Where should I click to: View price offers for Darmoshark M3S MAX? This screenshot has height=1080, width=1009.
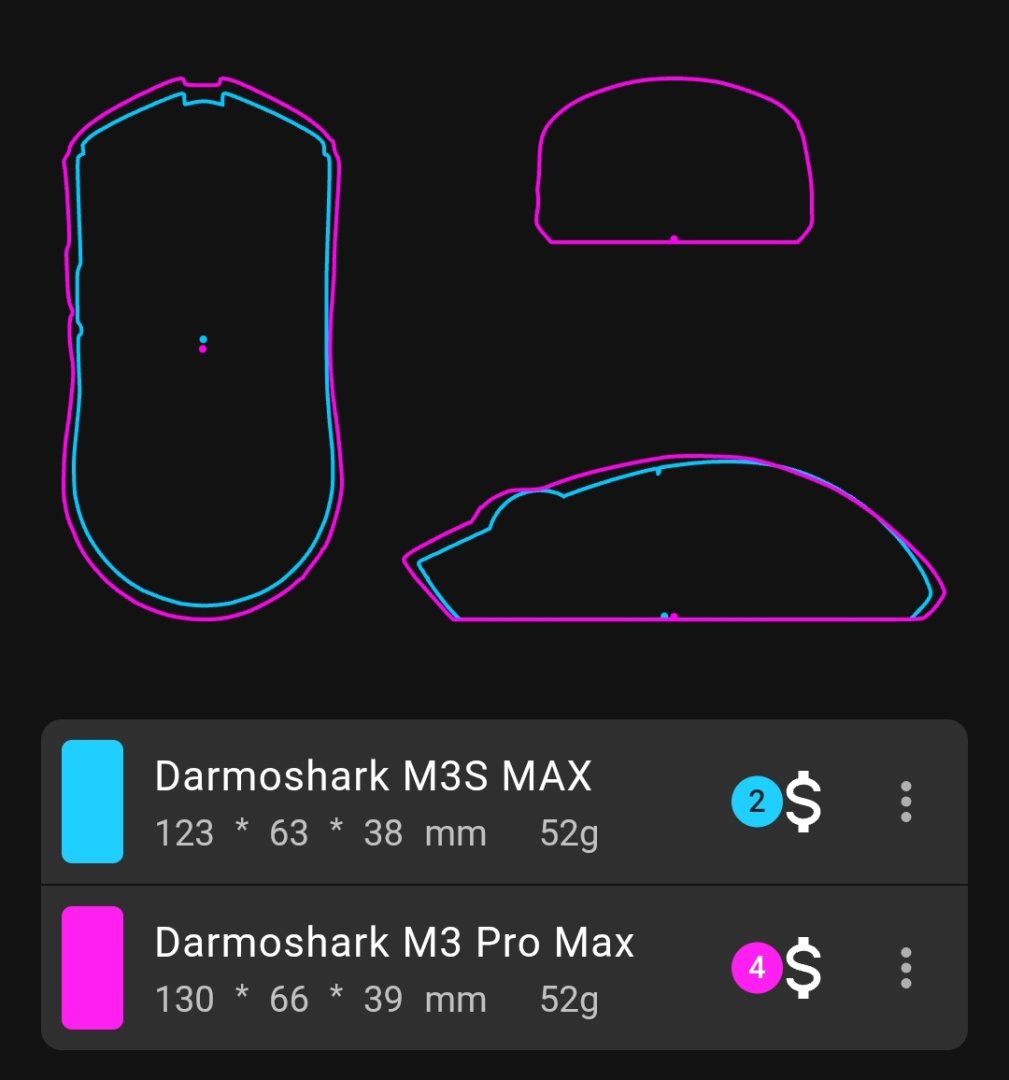point(779,802)
